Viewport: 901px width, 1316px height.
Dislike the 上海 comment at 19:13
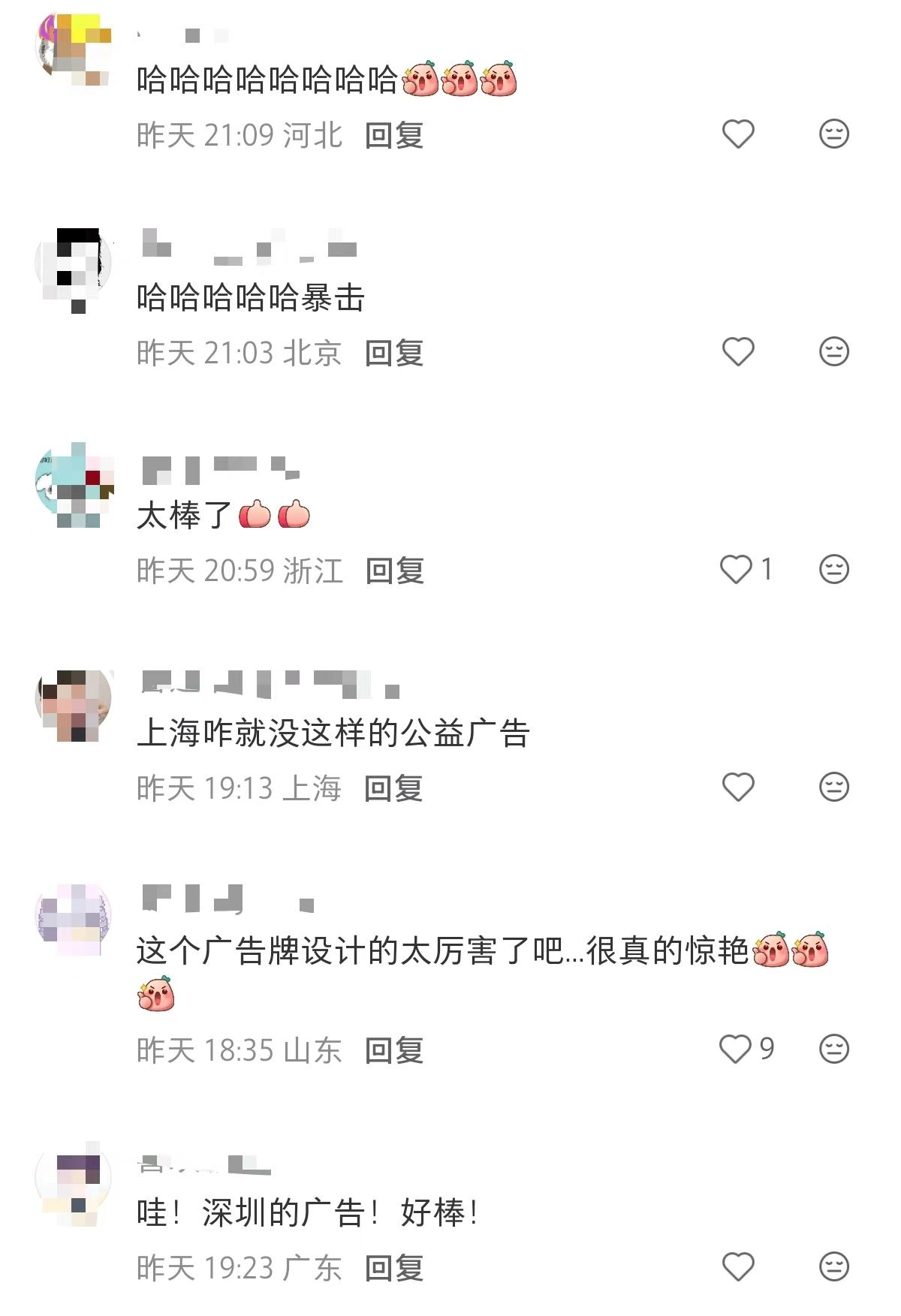(833, 787)
